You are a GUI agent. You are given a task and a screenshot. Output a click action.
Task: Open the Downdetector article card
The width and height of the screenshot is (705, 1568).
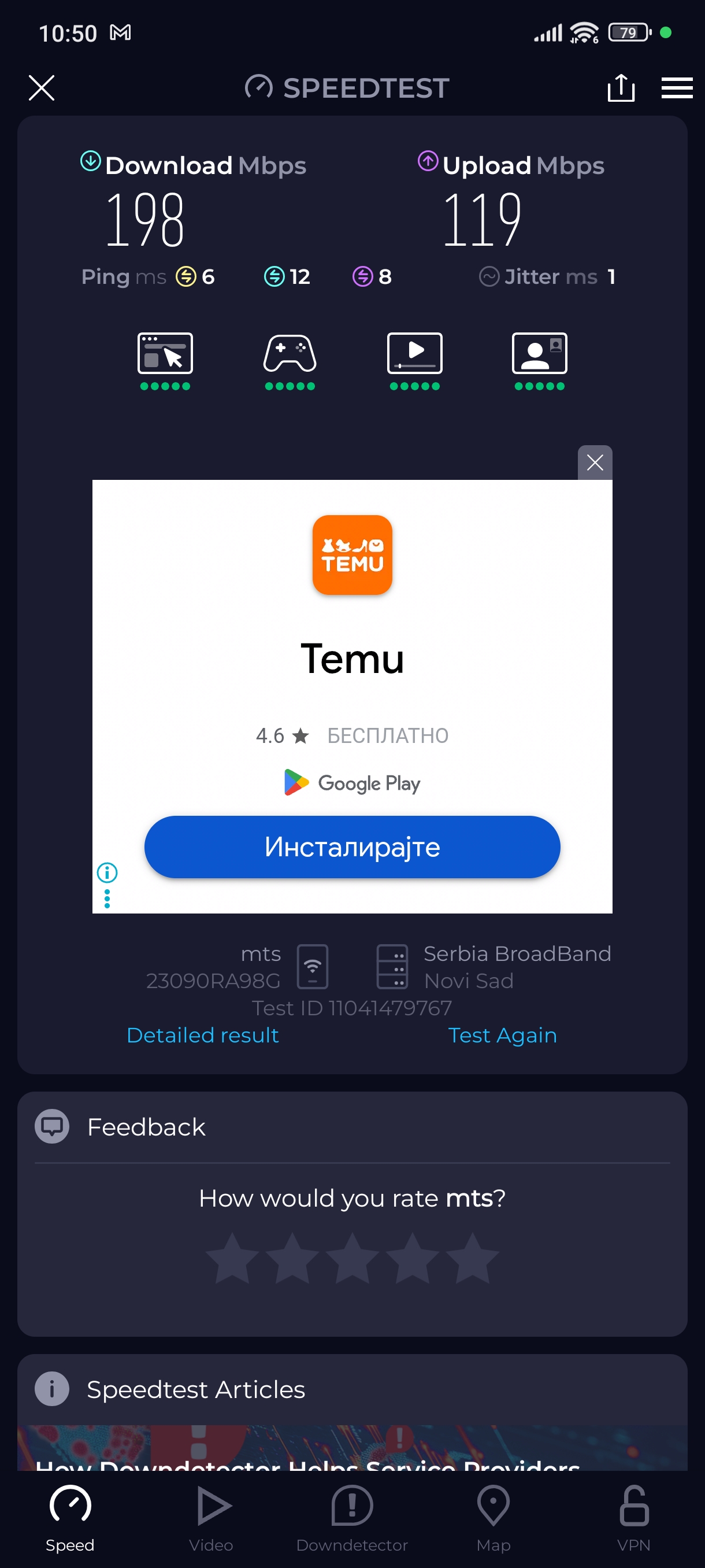click(x=351, y=1452)
